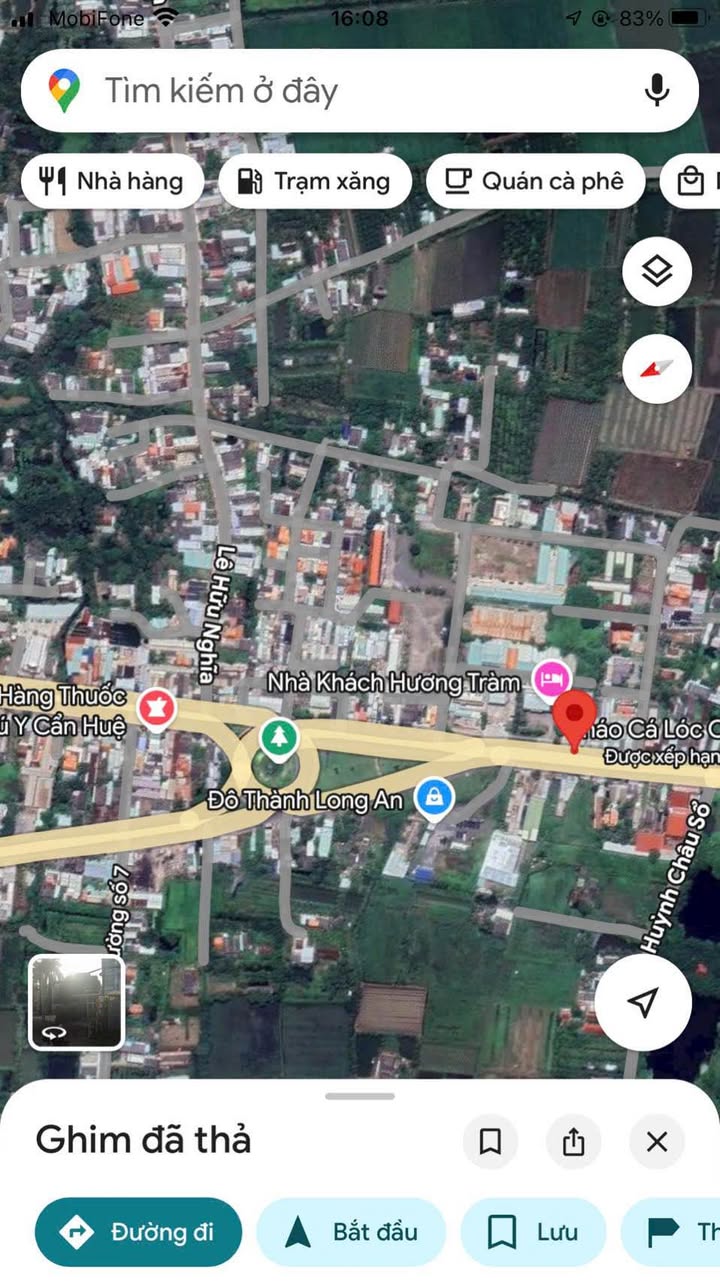Bookmark the dropped pin
This screenshot has height=1281, width=720.
pyautogui.click(x=490, y=1142)
